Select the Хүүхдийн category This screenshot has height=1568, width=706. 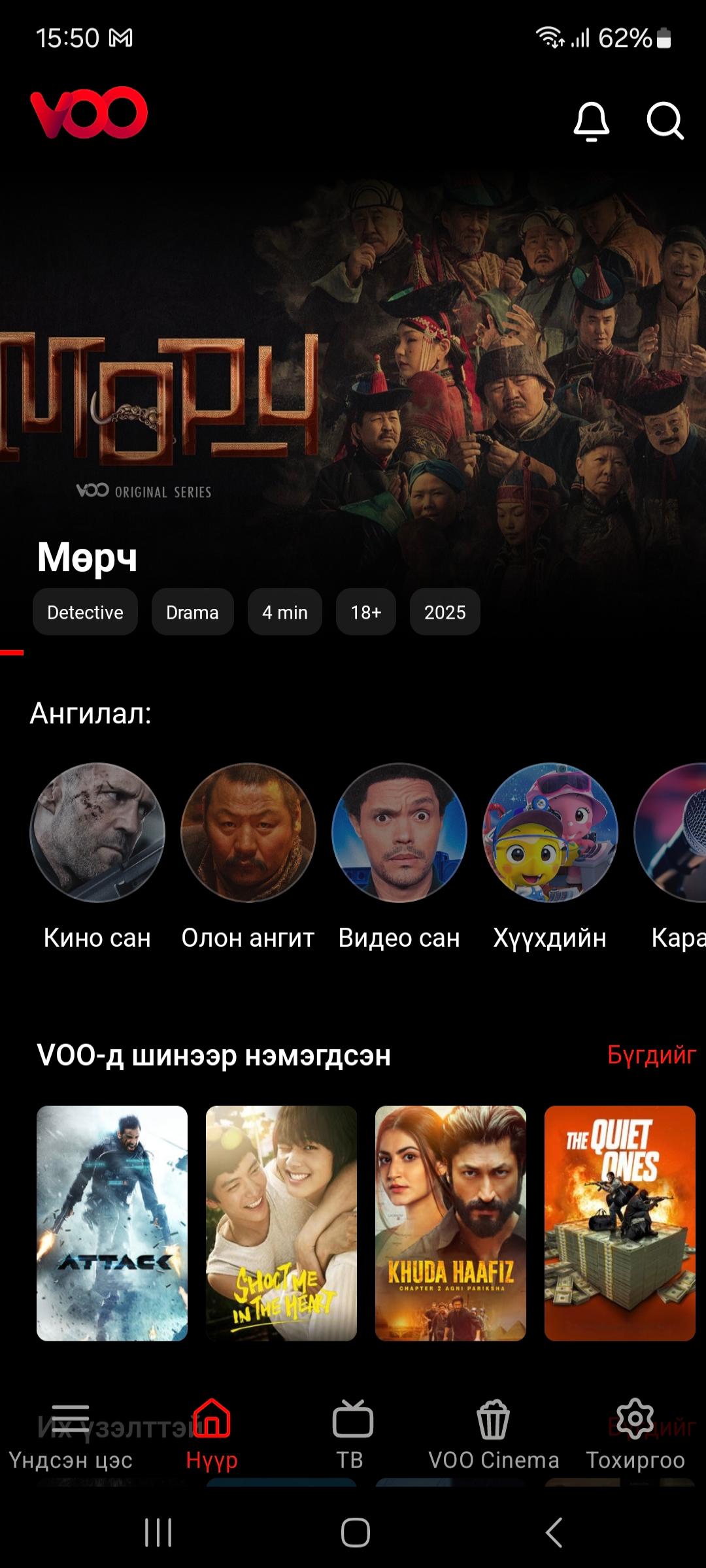pos(550,833)
